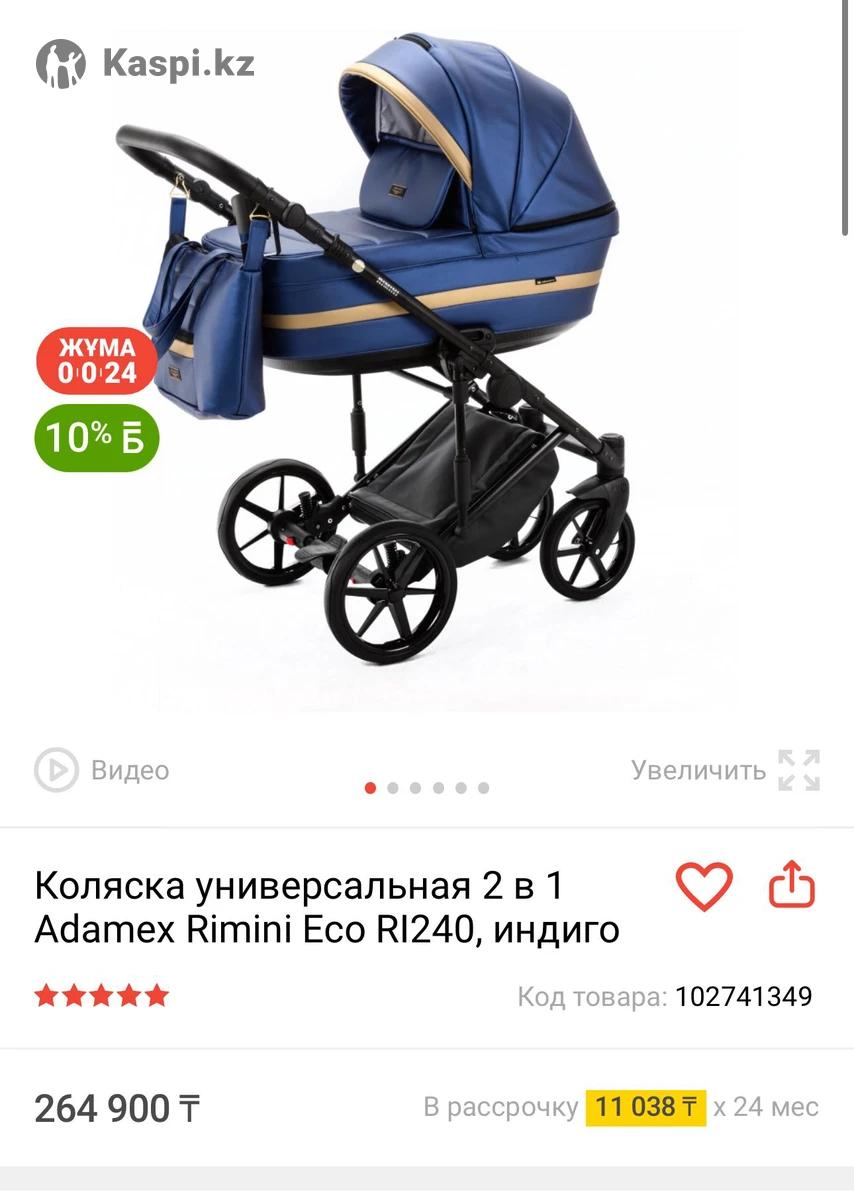Open the five-star rating reviews
Image resolution: width=854 pixels, height=1200 pixels.
point(102,996)
